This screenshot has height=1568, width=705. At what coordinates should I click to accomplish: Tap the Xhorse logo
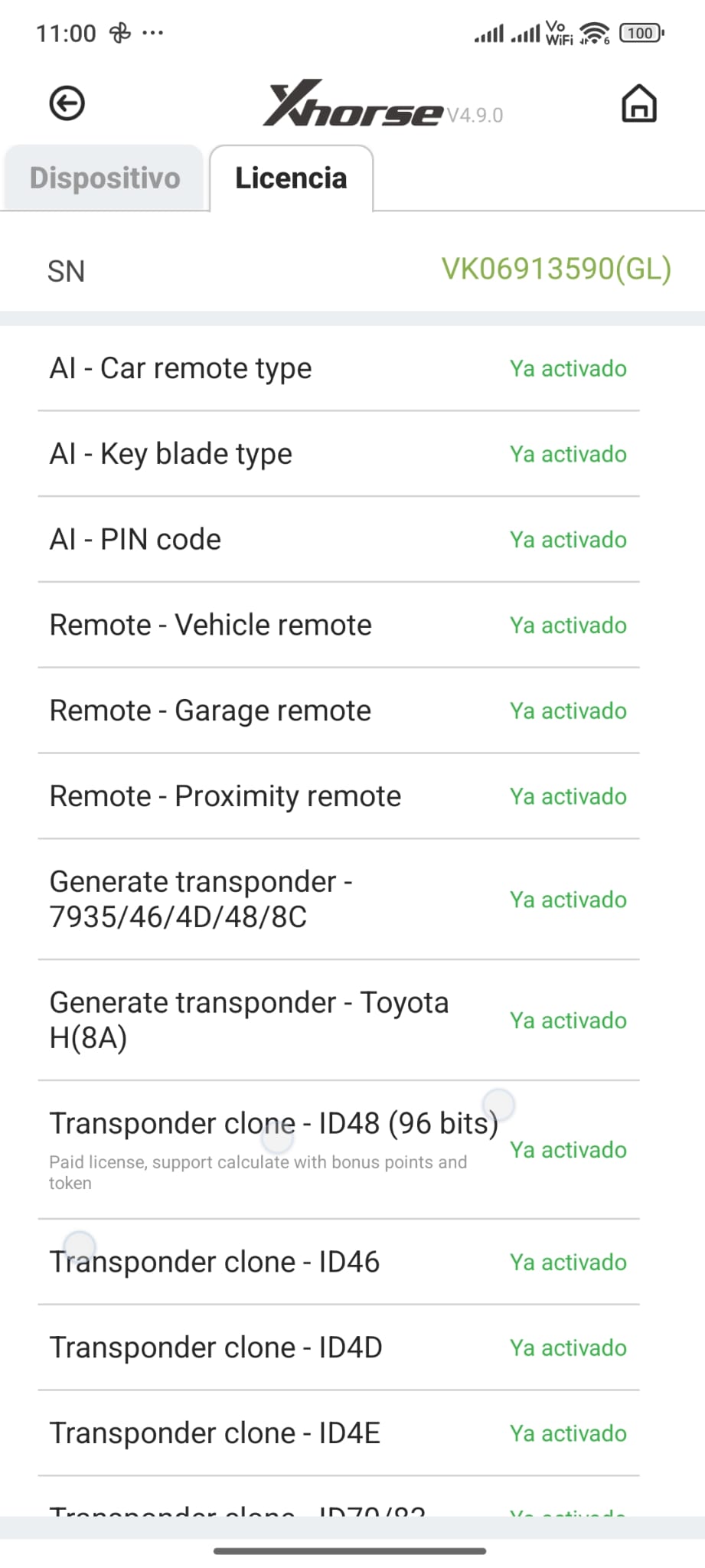pos(354,107)
